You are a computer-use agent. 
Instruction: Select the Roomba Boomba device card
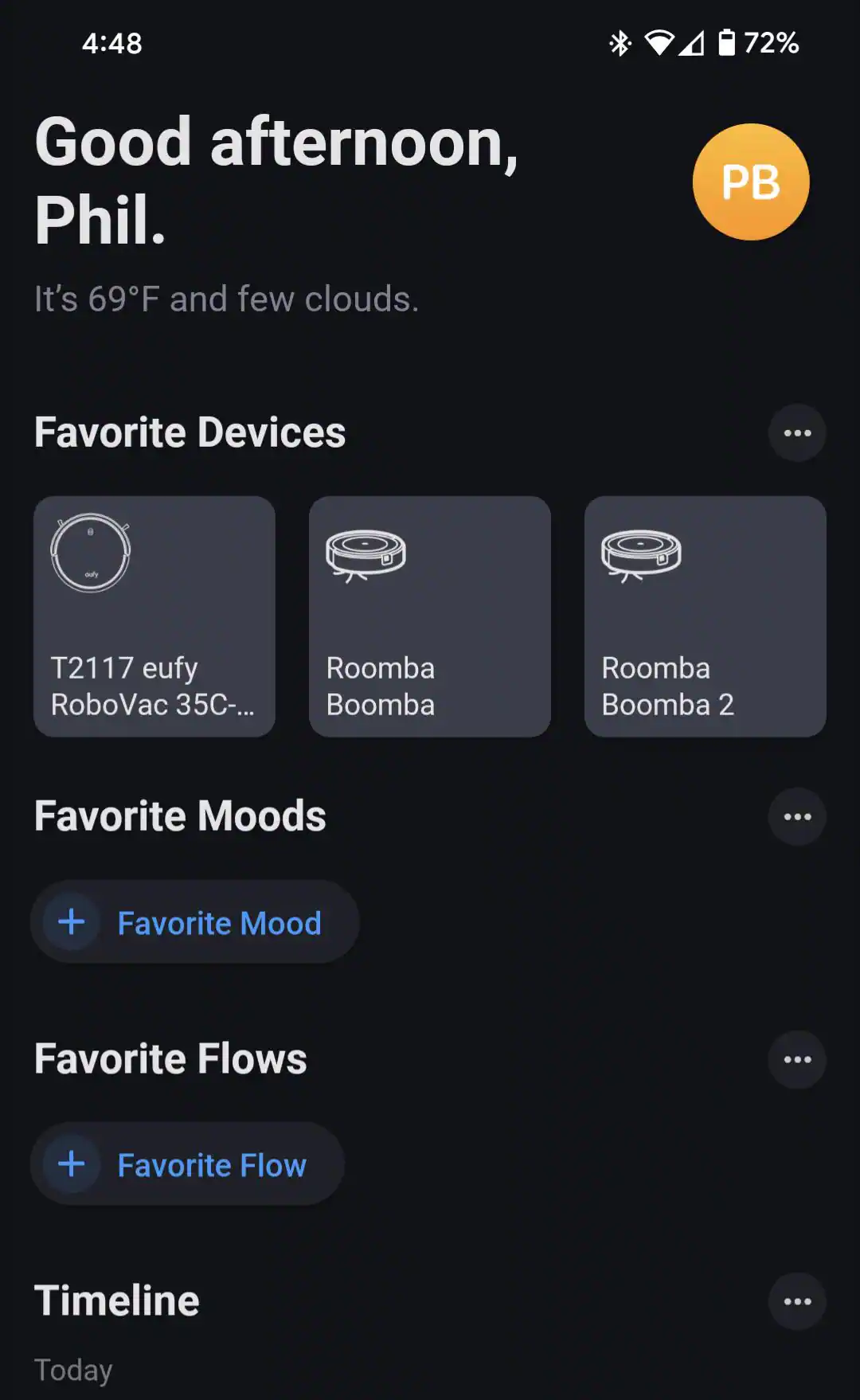coord(429,616)
